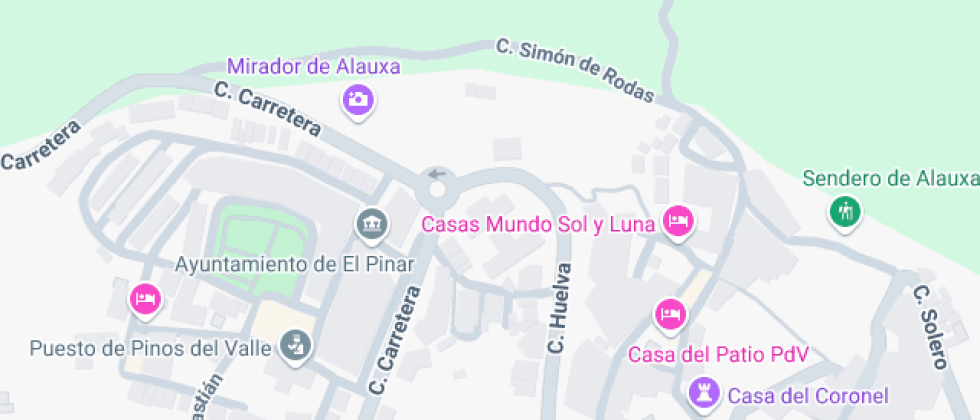Select Sendero de Alauxa hiking marker
The width and height of the screenshot is (980, 420).
[845, 211]
